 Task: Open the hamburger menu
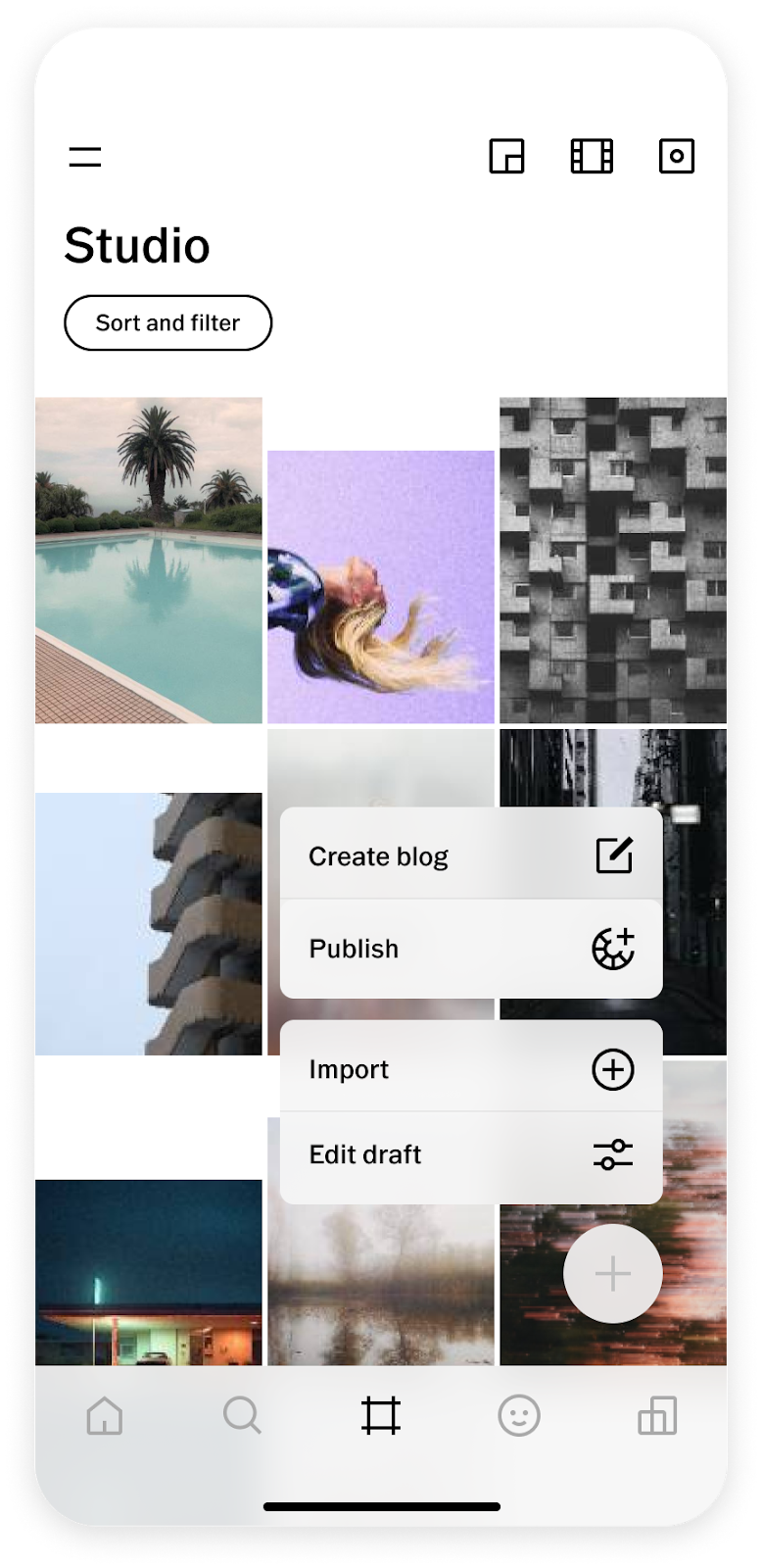(x=85, y=157)
